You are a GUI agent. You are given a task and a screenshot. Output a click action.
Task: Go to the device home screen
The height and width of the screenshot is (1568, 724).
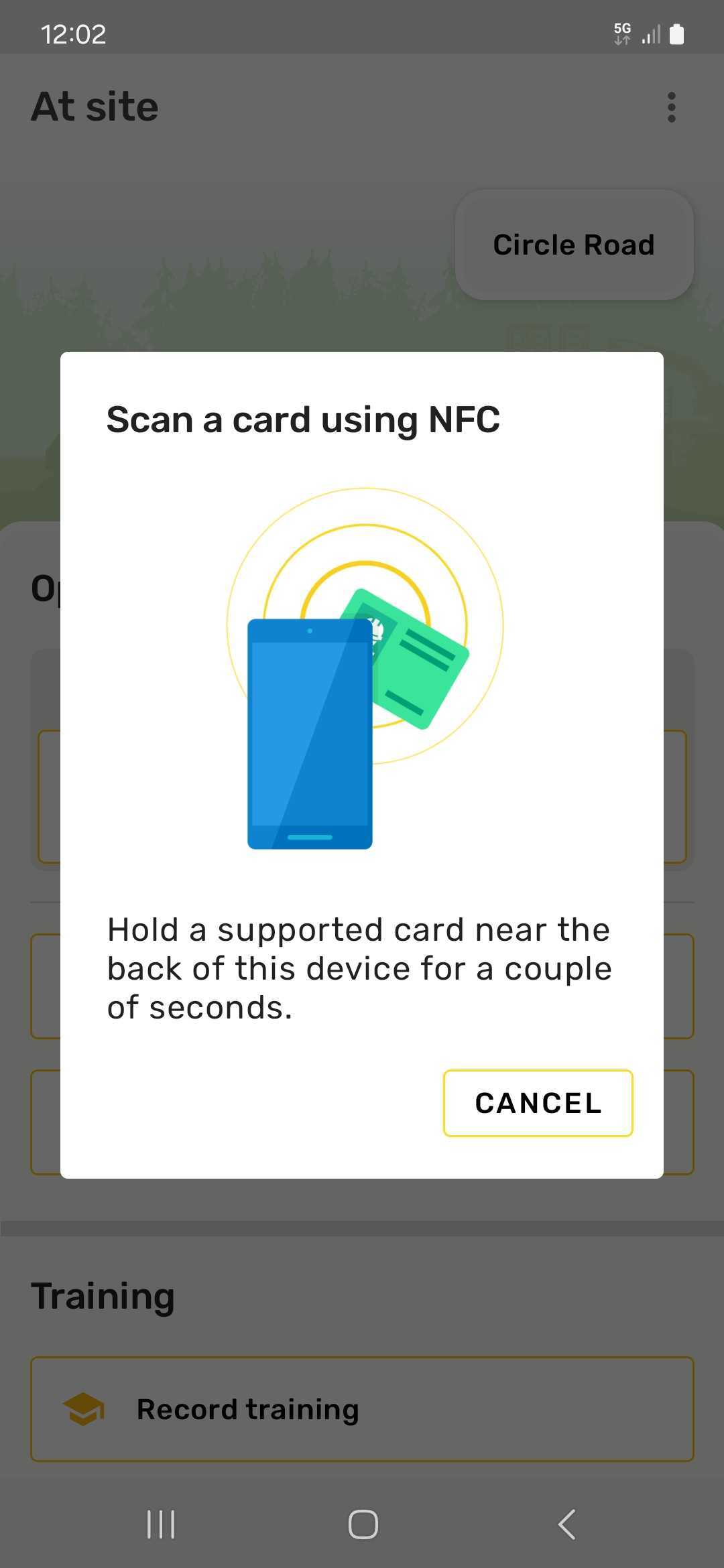(x=363, y=1524)
